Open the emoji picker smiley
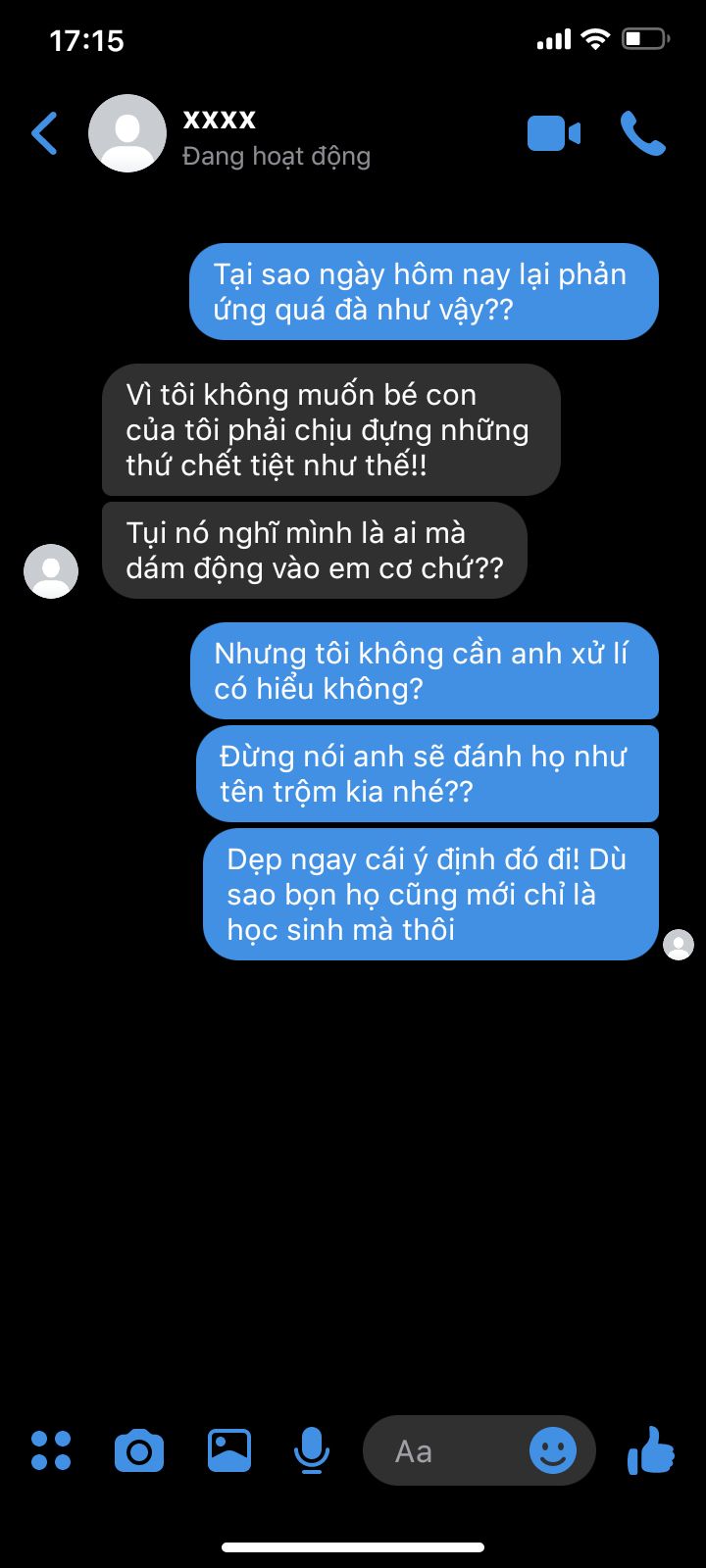Viewport: 706px width, 1568px height. point(553,1450)
